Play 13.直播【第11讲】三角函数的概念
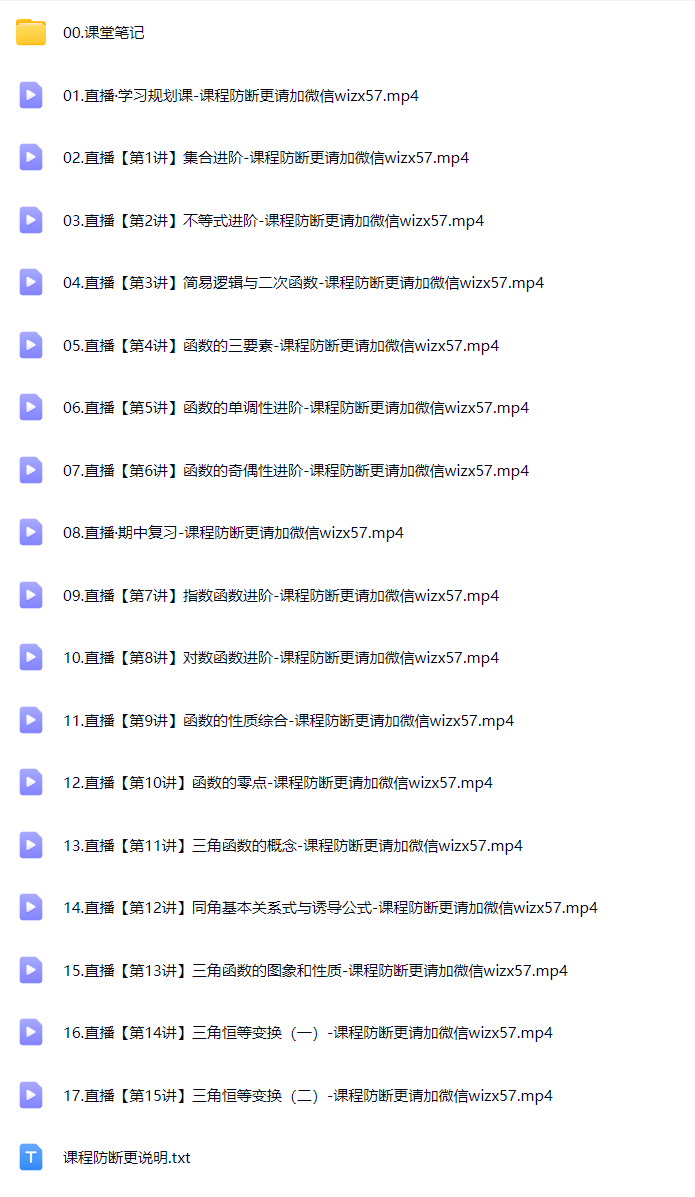 [x=293, y=845]
